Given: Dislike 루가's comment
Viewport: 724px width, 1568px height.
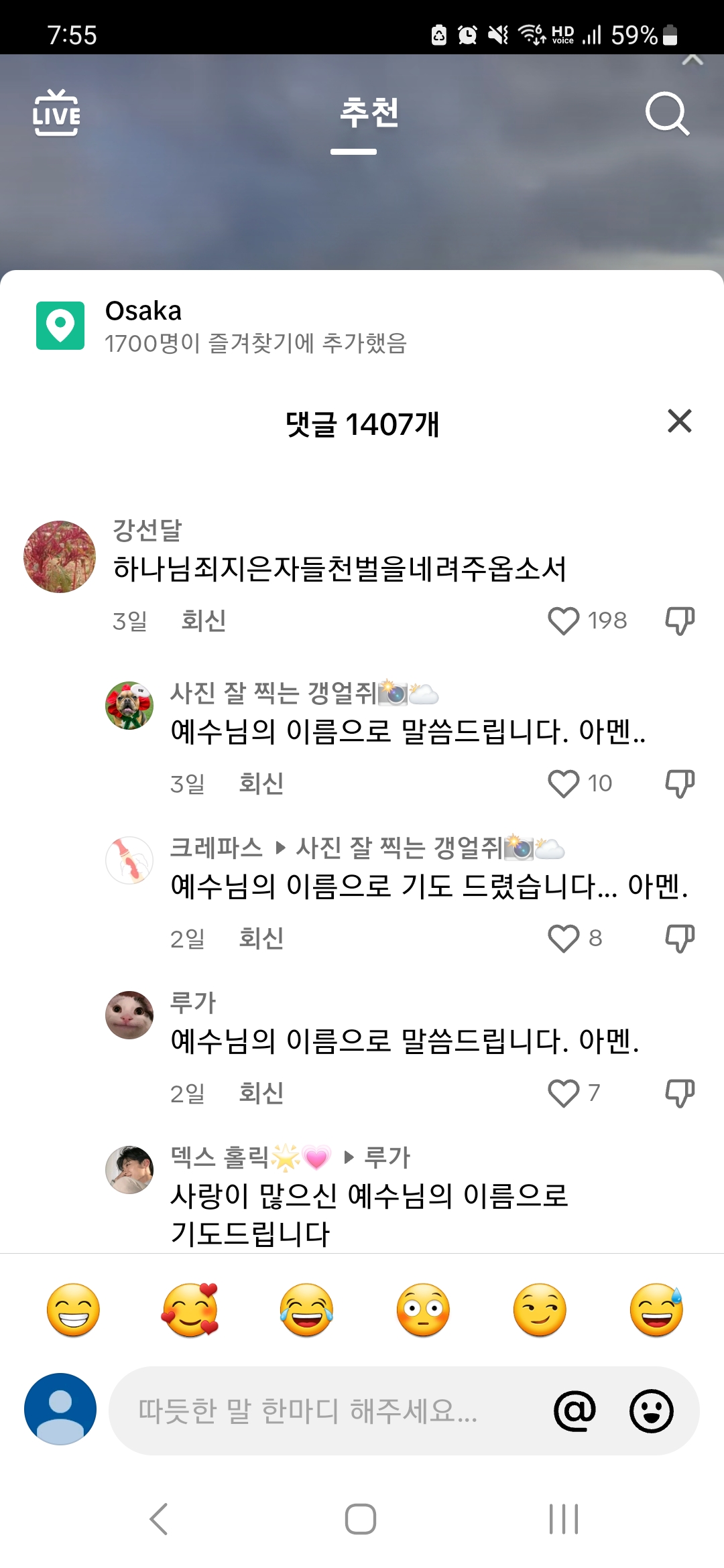Looking at the screenshot, I should click(679, 1094).
